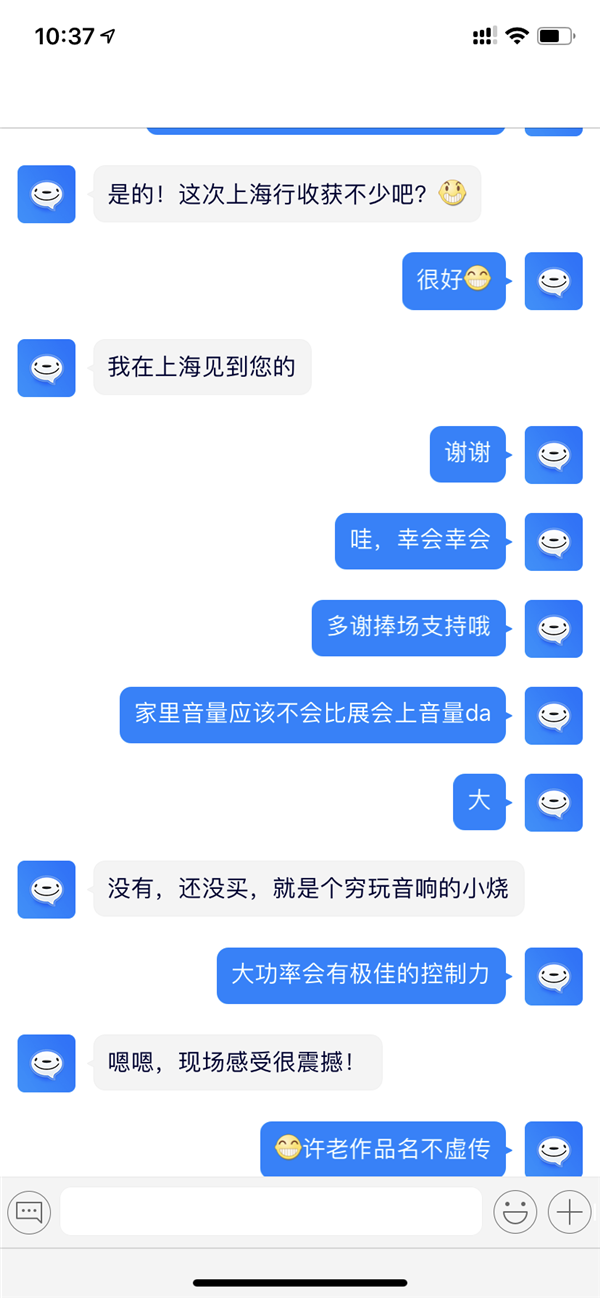Screen dimensions: 600x1298
Task: Open avatar next to 嗯嗯，现场感受很震撼
Action: pyautogui.click(x=46, y=1063)
